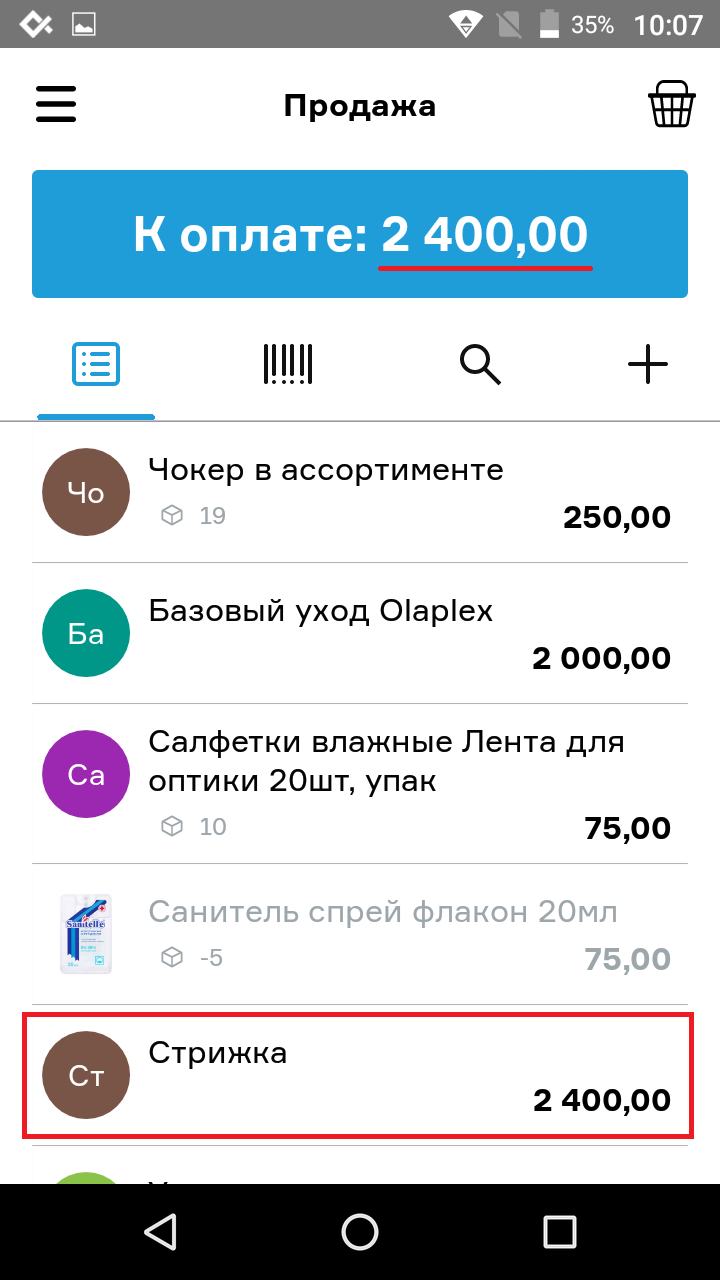
Task: Tap the Санитель спрей product thumbnail
Action: click(85, 932)
